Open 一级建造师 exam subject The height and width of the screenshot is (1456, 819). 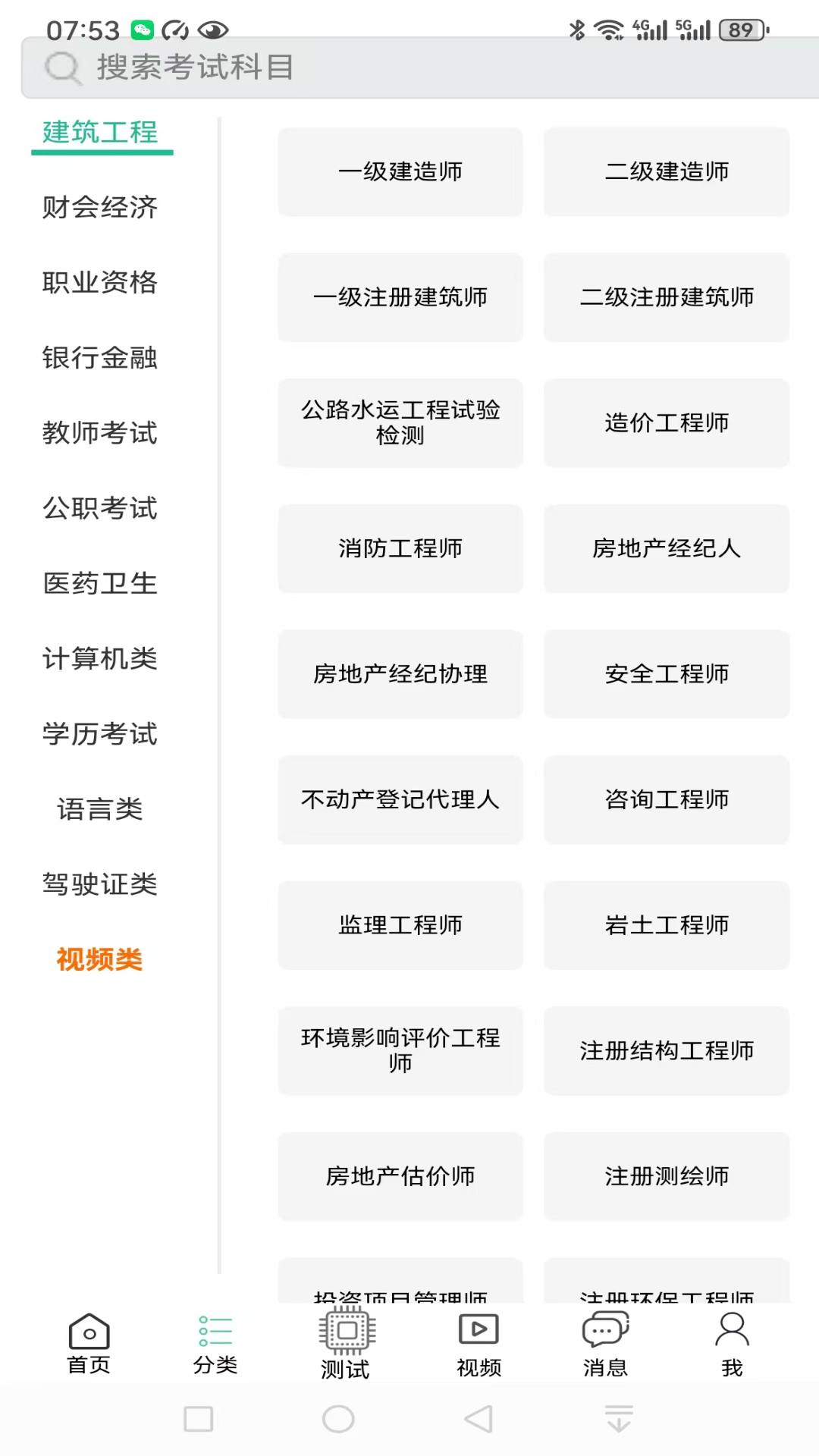point(400,171)
